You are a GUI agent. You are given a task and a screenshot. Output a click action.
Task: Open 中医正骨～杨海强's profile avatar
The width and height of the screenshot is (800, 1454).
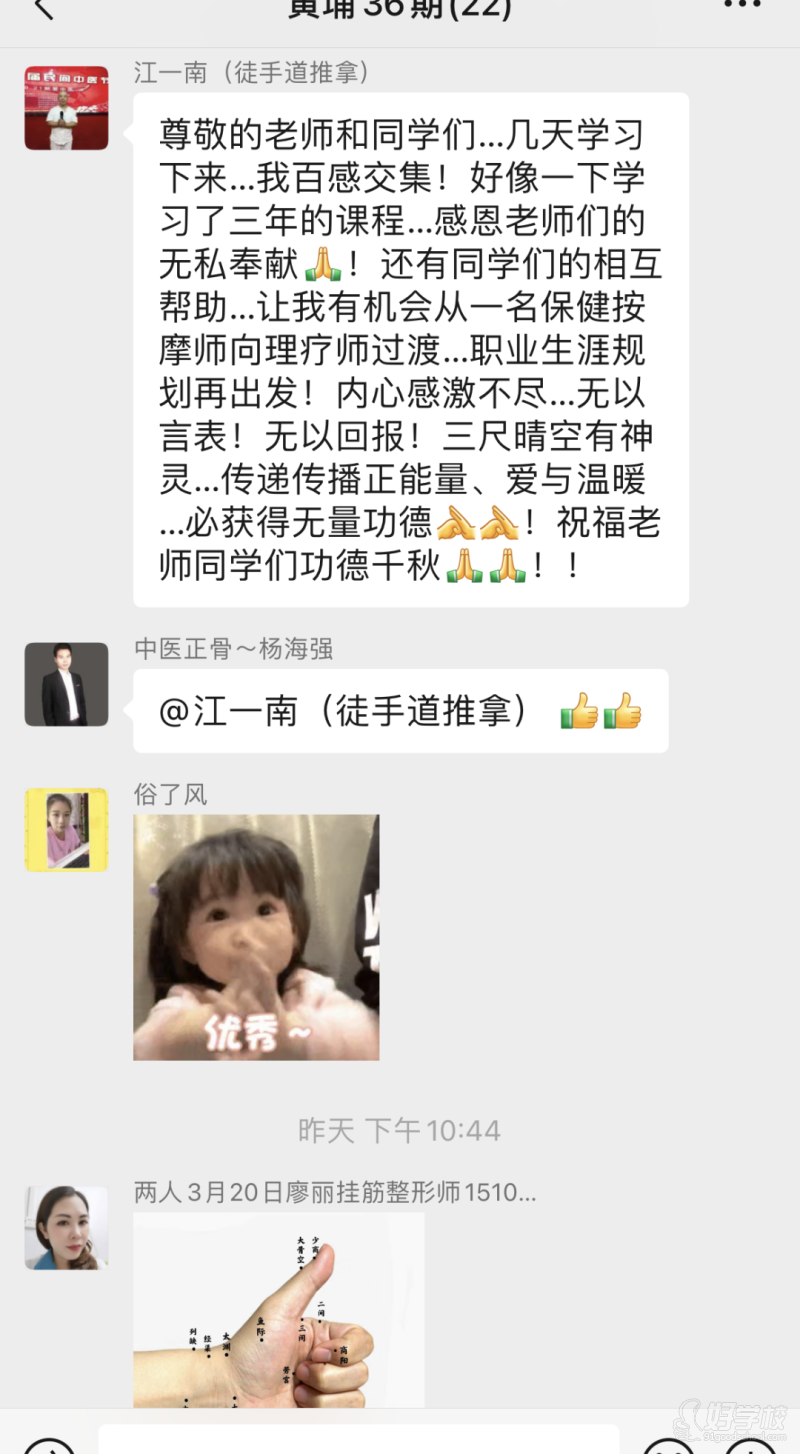point(66,684)
